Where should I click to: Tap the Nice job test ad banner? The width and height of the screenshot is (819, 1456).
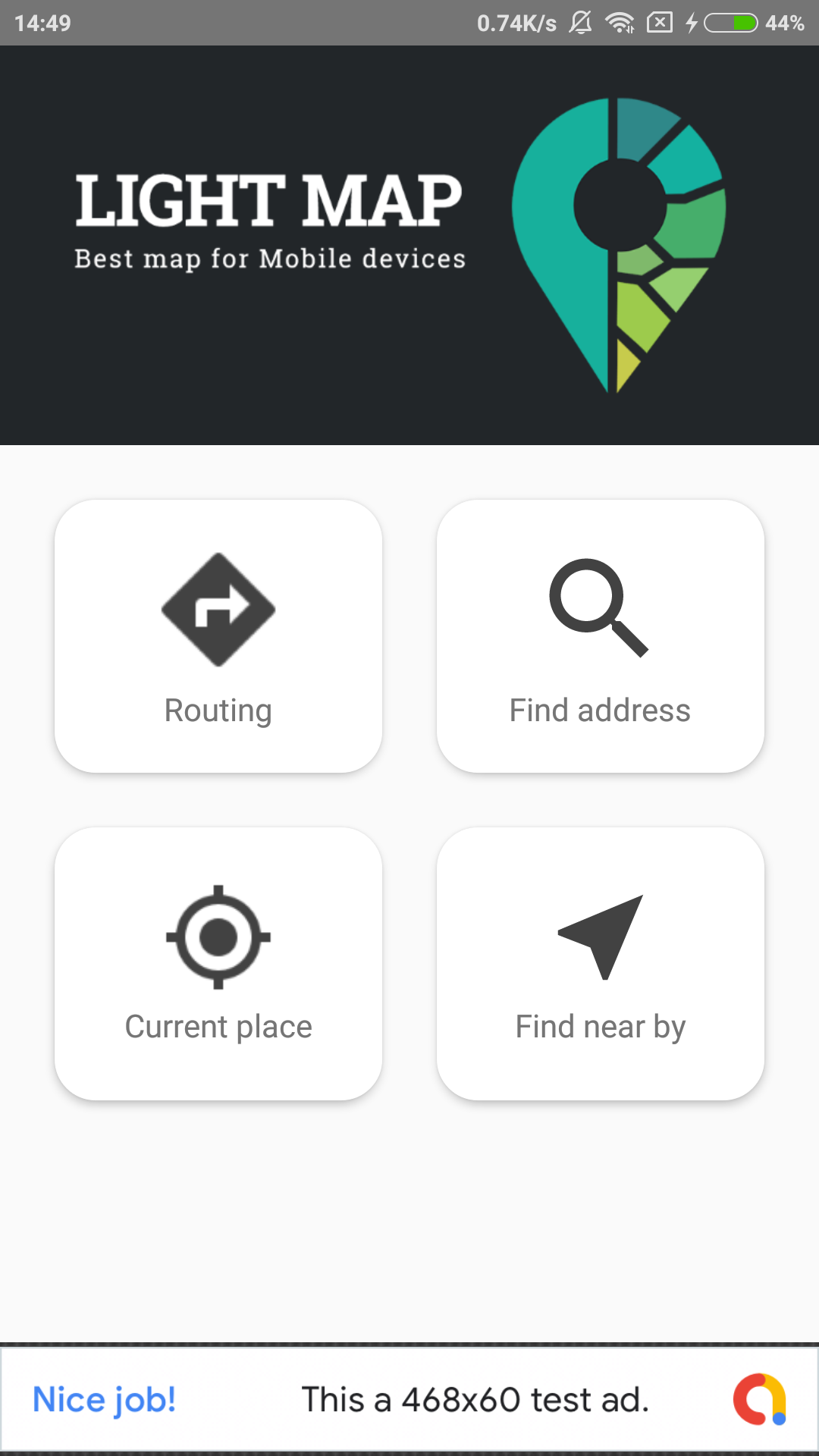coord(409,1399)
